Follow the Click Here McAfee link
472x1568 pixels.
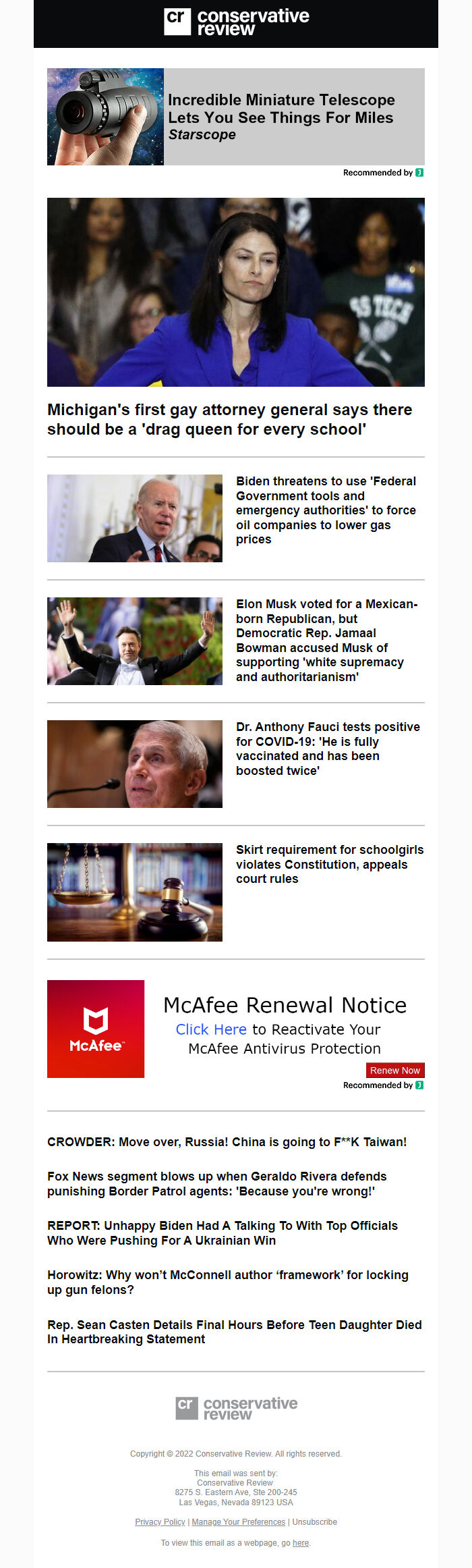point(211,1029)
